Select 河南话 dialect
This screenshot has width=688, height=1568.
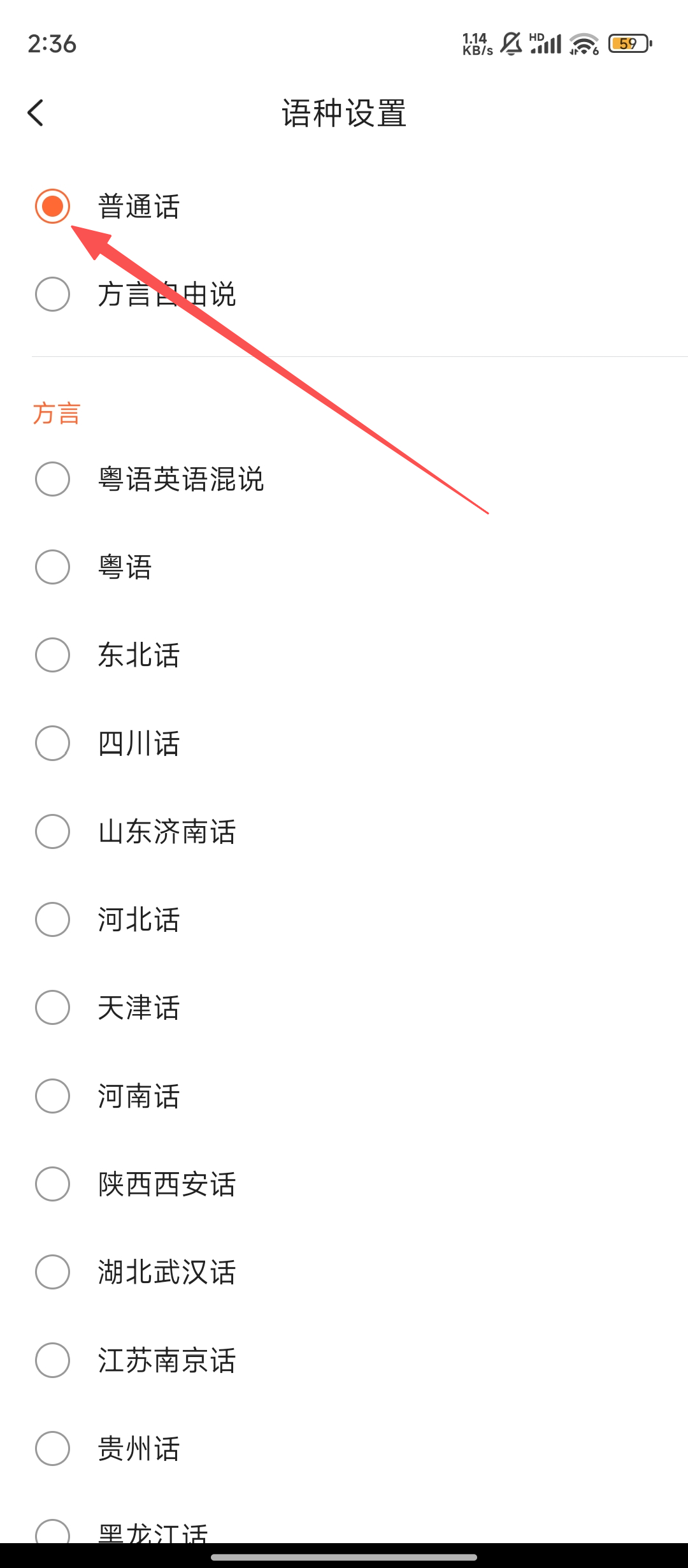52,1096
